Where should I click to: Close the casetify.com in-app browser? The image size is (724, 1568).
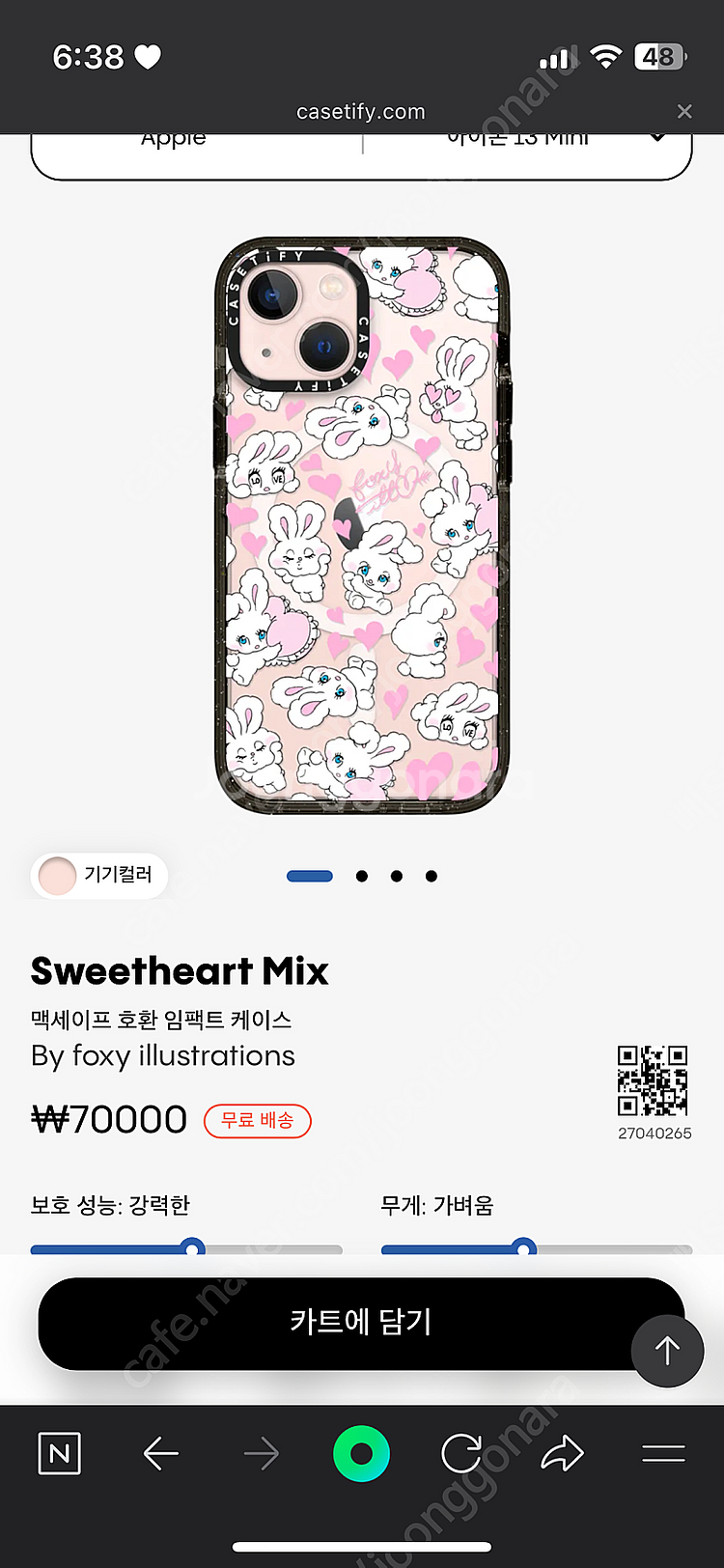684,112
